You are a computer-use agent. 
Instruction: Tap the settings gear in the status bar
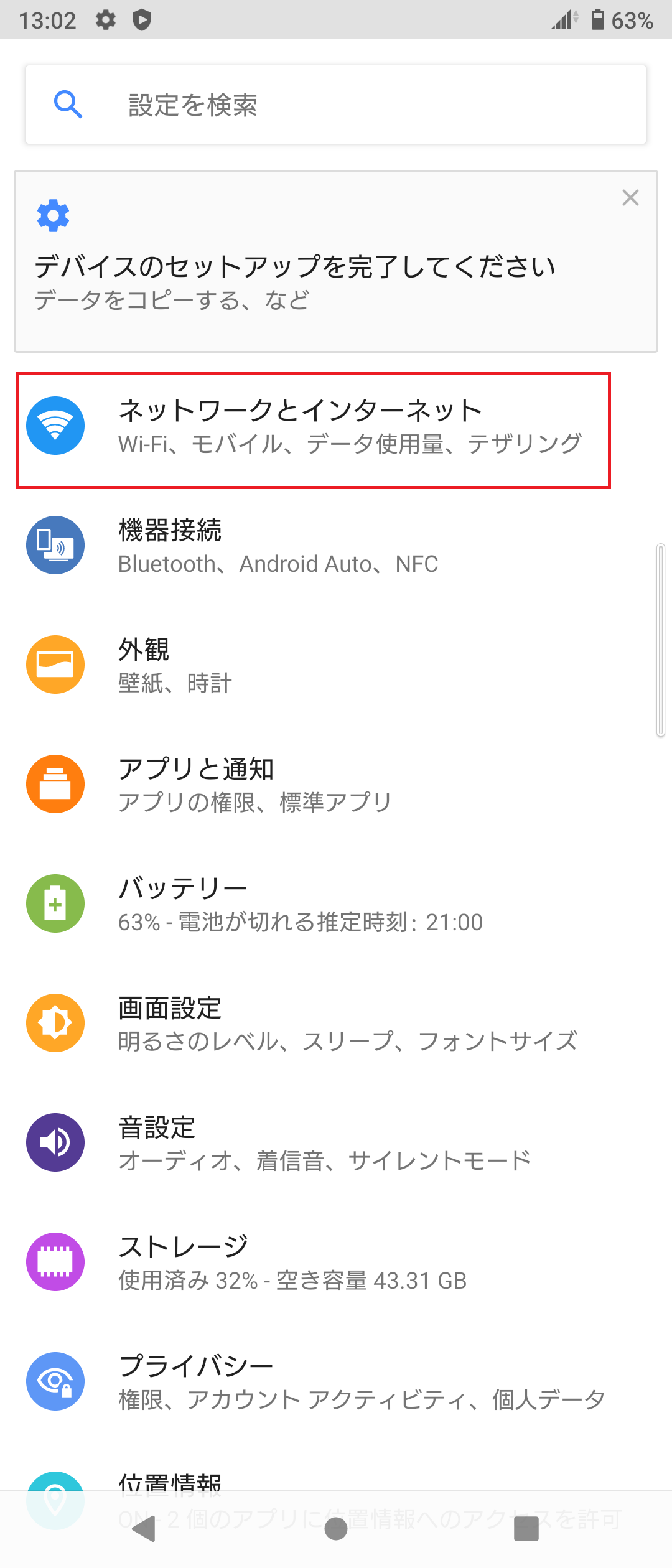105,19
